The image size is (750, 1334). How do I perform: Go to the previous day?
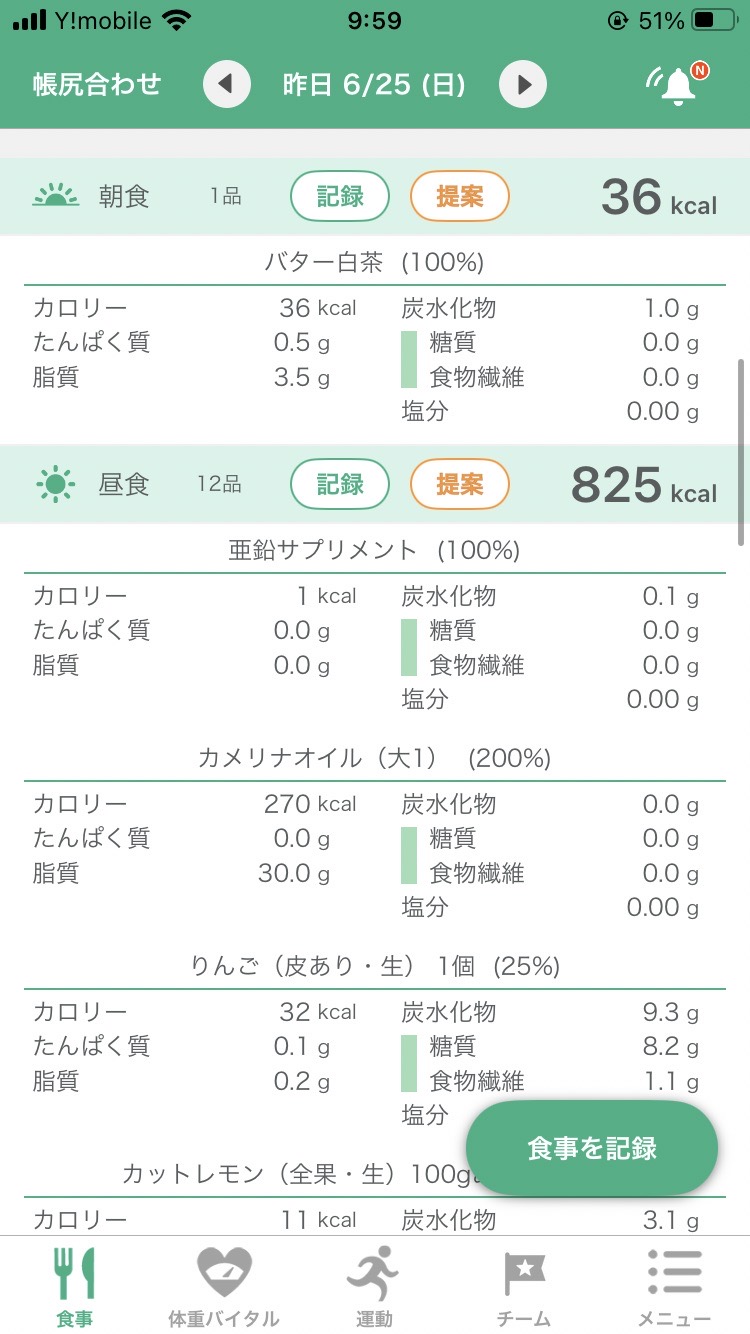pos(227,84)
